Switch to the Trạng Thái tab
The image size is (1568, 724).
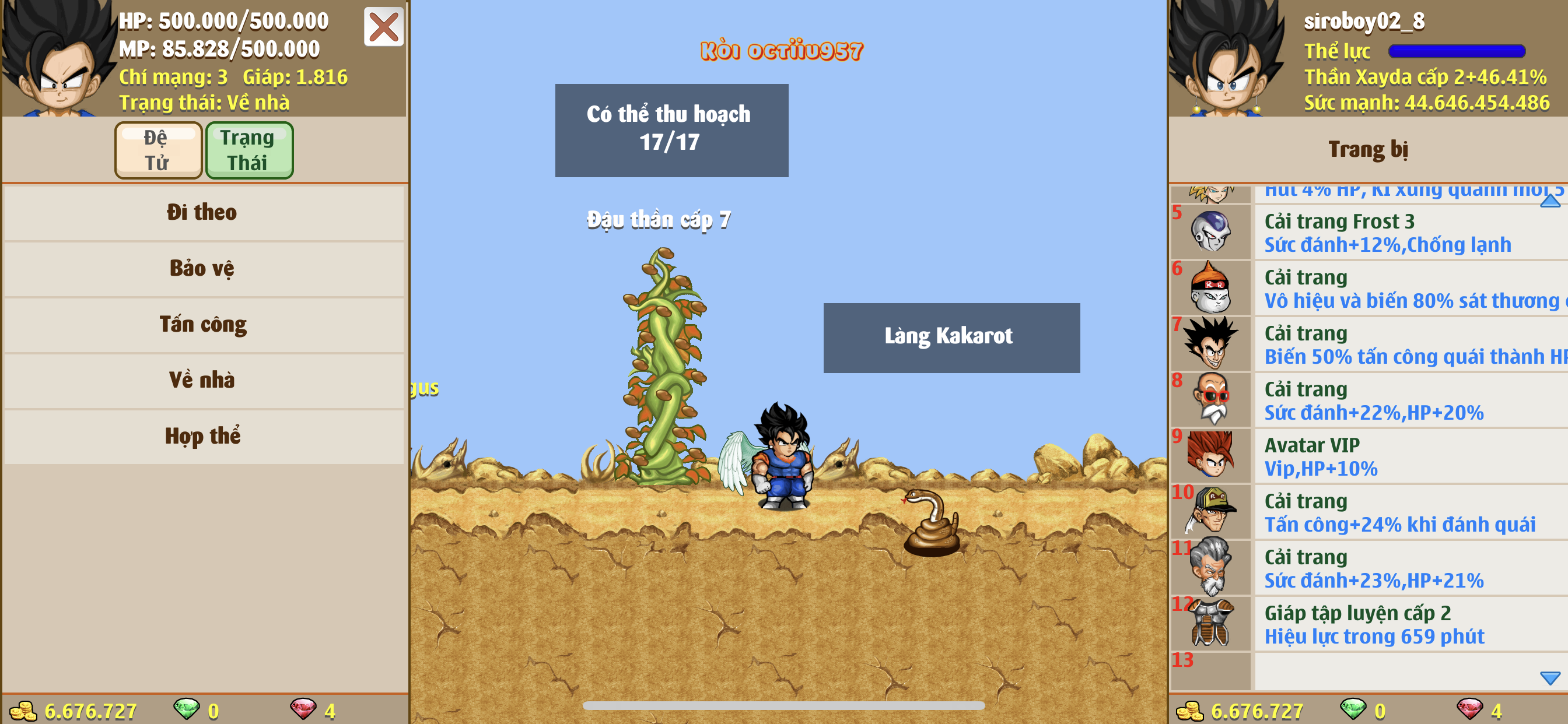[249, 150]
